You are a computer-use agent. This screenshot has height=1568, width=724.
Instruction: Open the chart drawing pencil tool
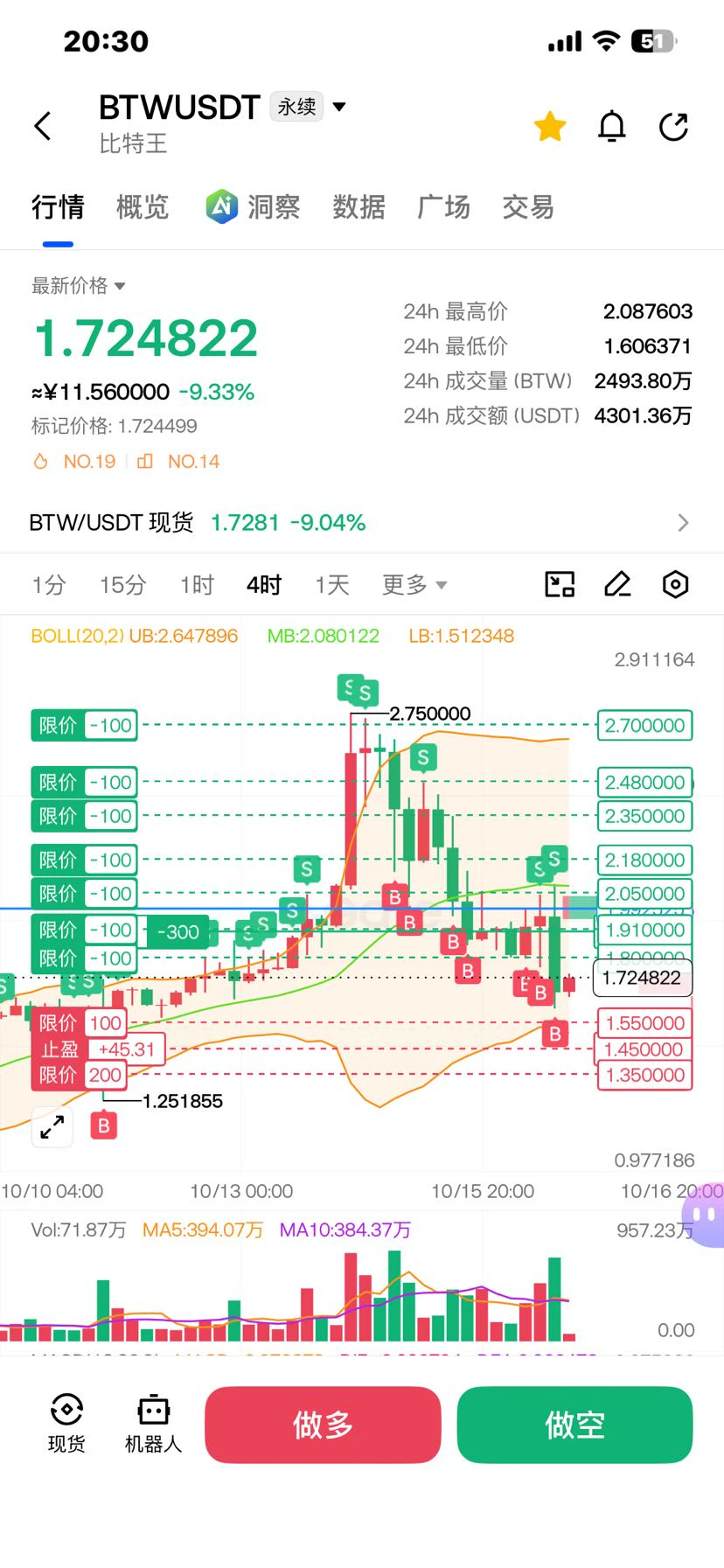(x=617, y=584)
